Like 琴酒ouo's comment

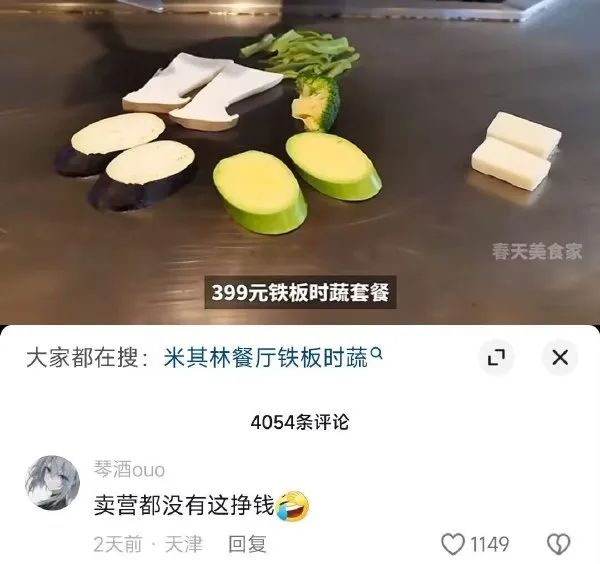pyautogui.click(x=454, y=544)
